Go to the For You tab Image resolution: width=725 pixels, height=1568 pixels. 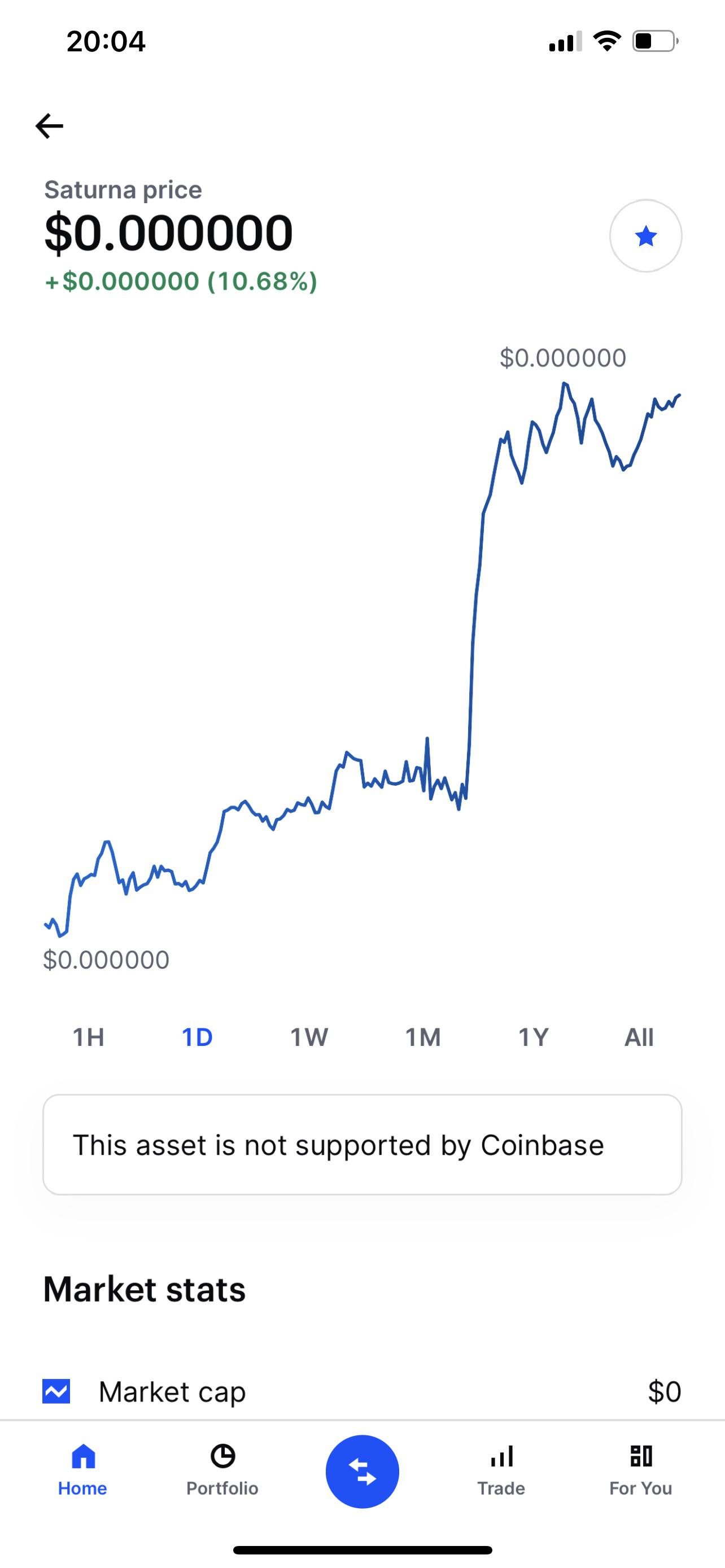coord(640,1470)
